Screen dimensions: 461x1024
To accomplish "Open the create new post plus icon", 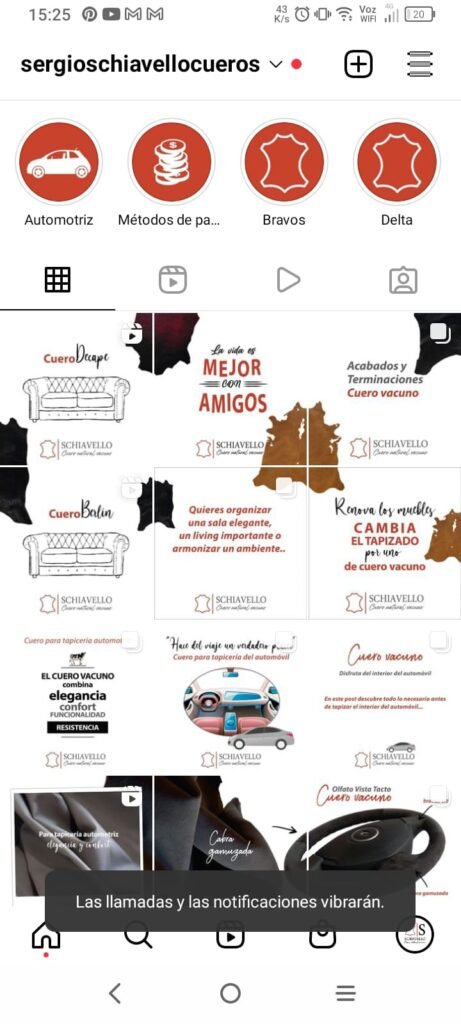I will pos(358,64).
